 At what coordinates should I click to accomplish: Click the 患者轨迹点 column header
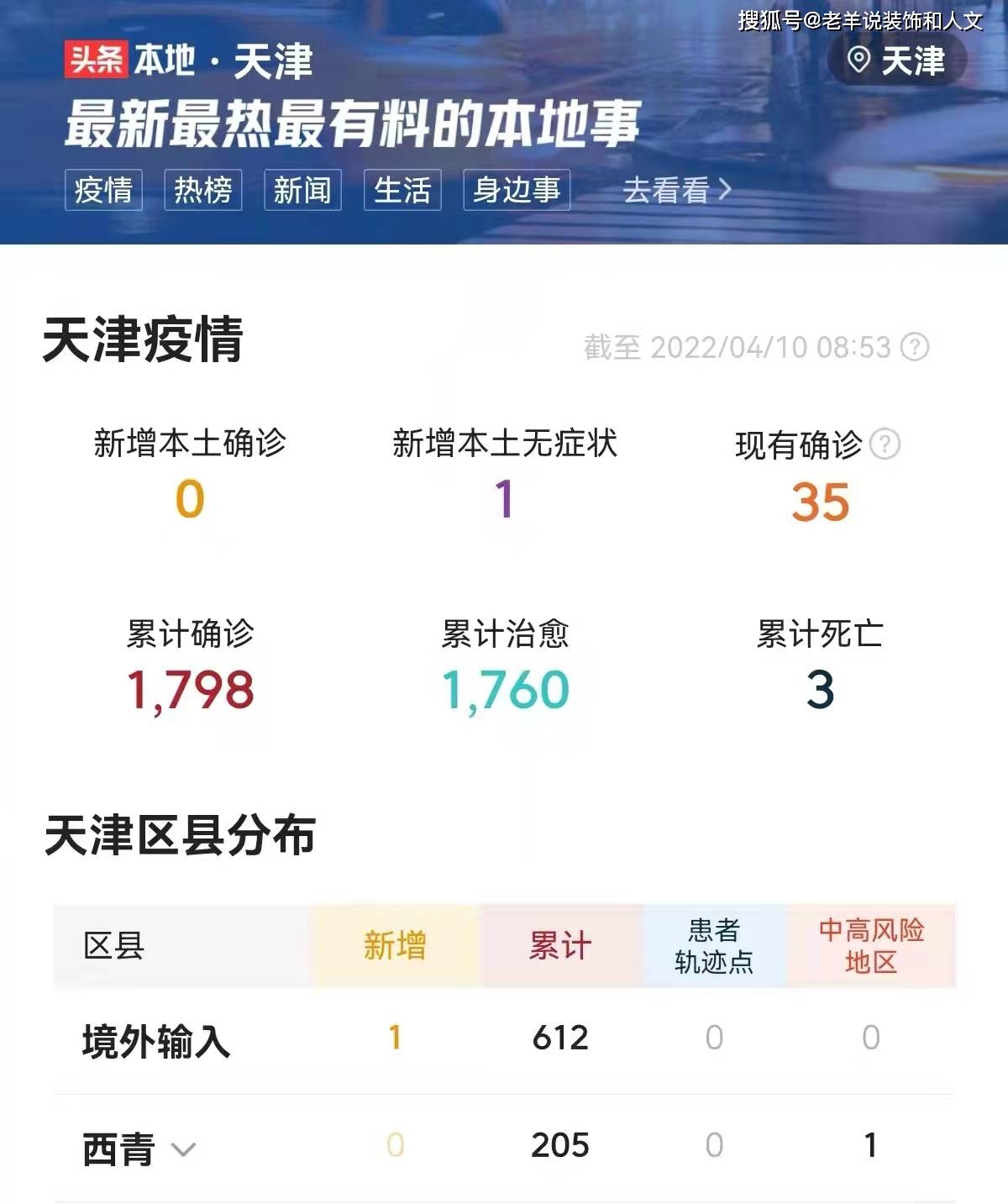712,944
